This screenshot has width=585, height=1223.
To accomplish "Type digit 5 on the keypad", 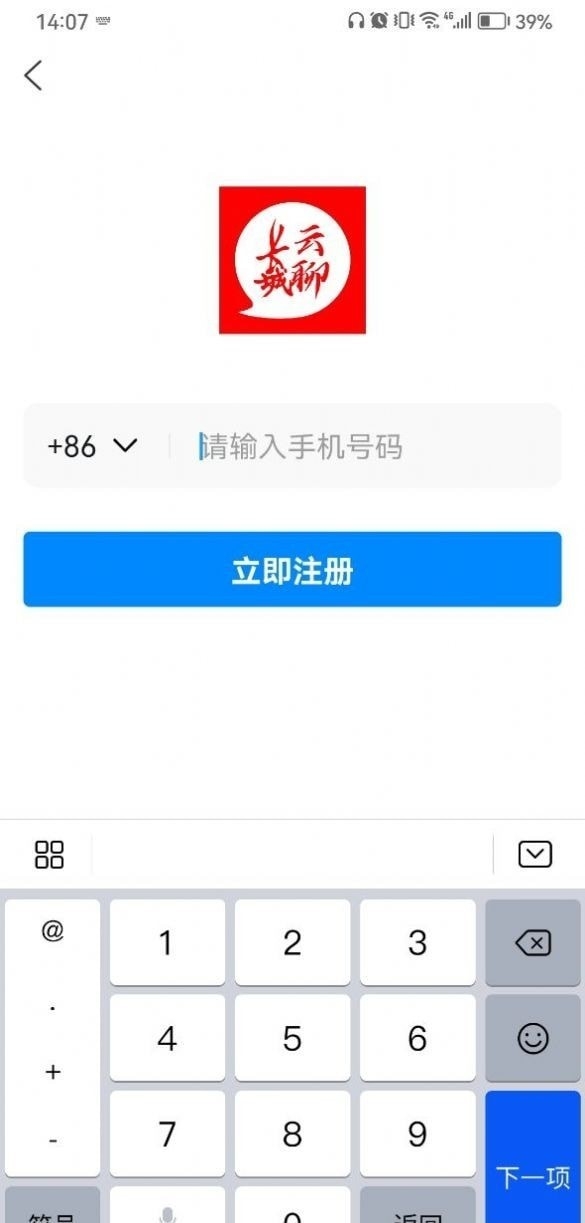I will pyautogui.click(x=292, y=1038).
